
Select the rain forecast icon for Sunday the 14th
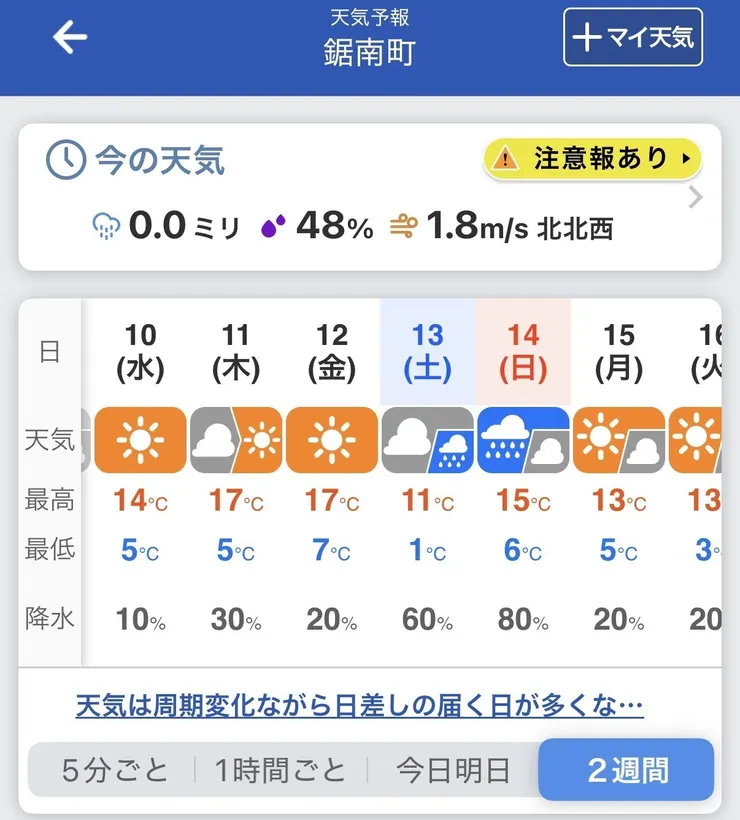coord(523,440)
